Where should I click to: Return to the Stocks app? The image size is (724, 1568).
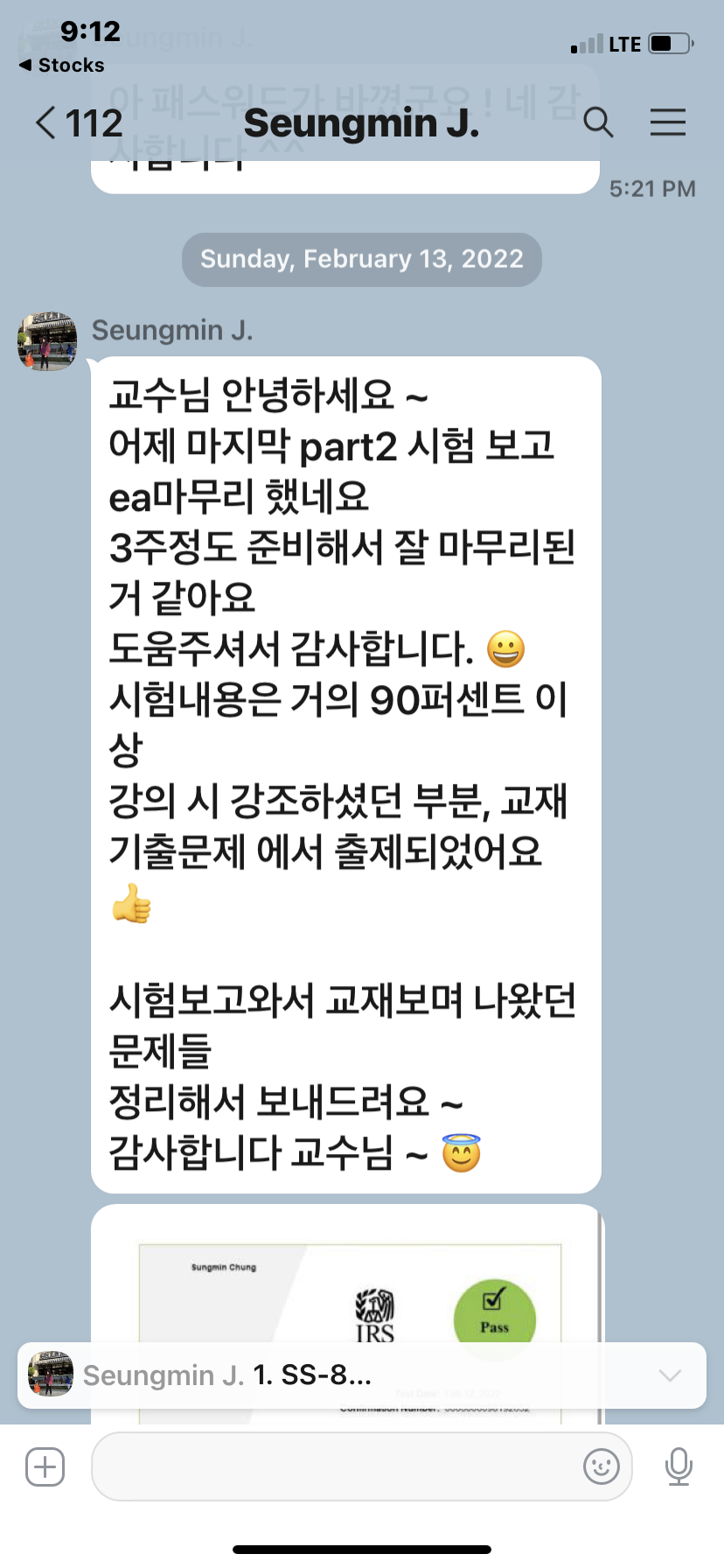(61, 66)
